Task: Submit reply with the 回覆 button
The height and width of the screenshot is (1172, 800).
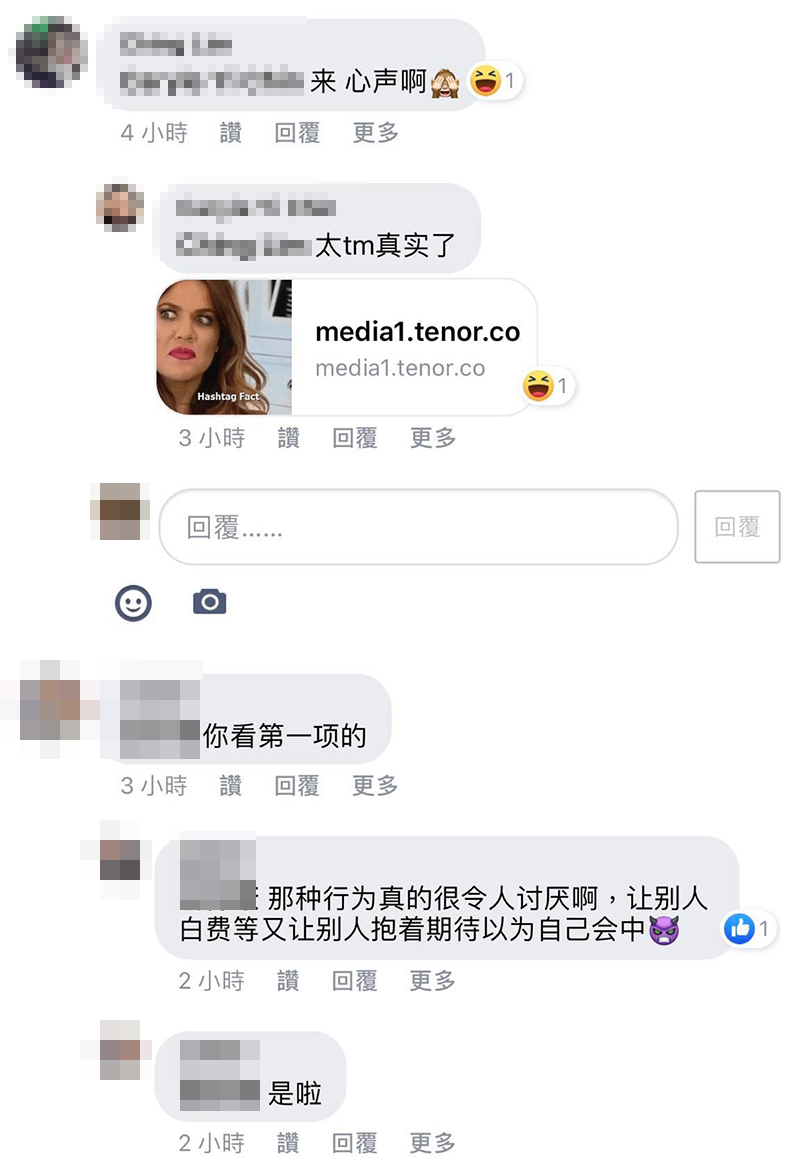Action: [x=737, y=527]
